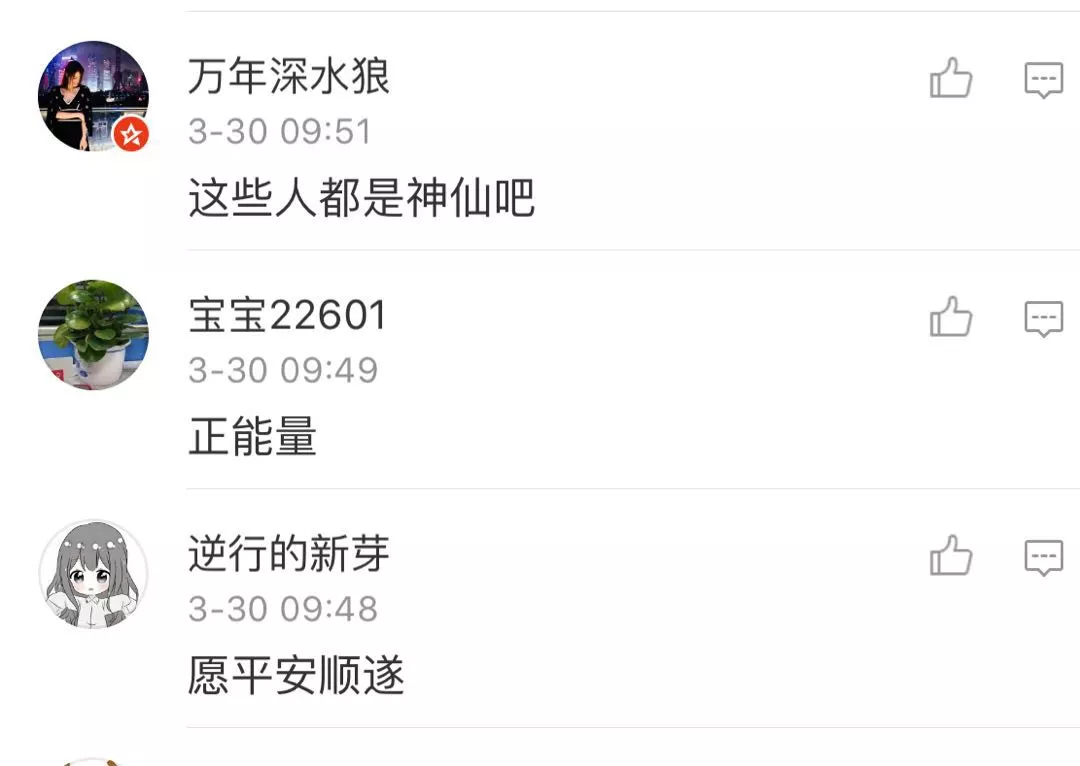Like 万年深水狼's comment
The width and height of the screenshot is (1080, 766).
coord(950,79)
